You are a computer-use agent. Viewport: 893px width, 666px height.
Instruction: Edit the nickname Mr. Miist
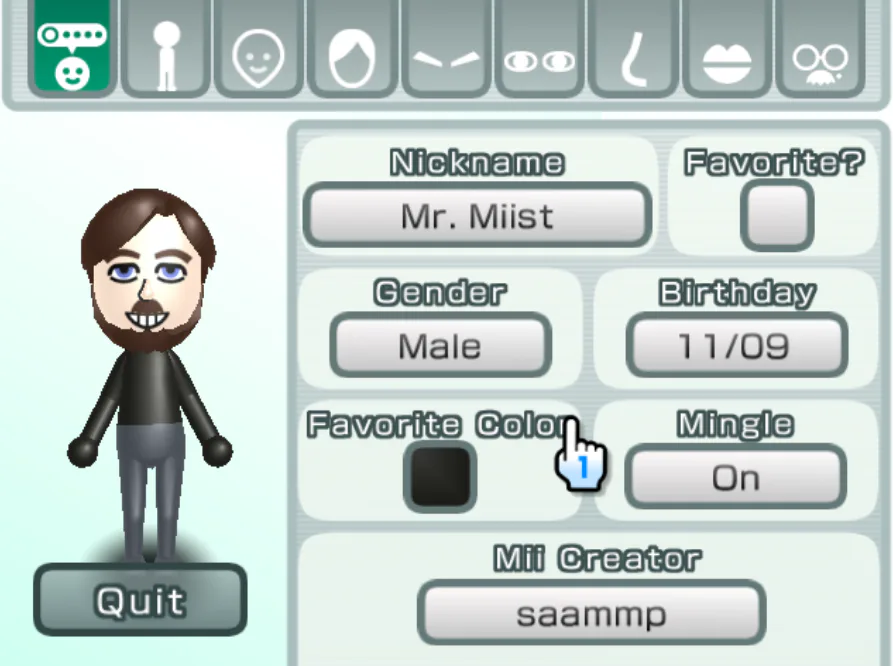(477, 215)
